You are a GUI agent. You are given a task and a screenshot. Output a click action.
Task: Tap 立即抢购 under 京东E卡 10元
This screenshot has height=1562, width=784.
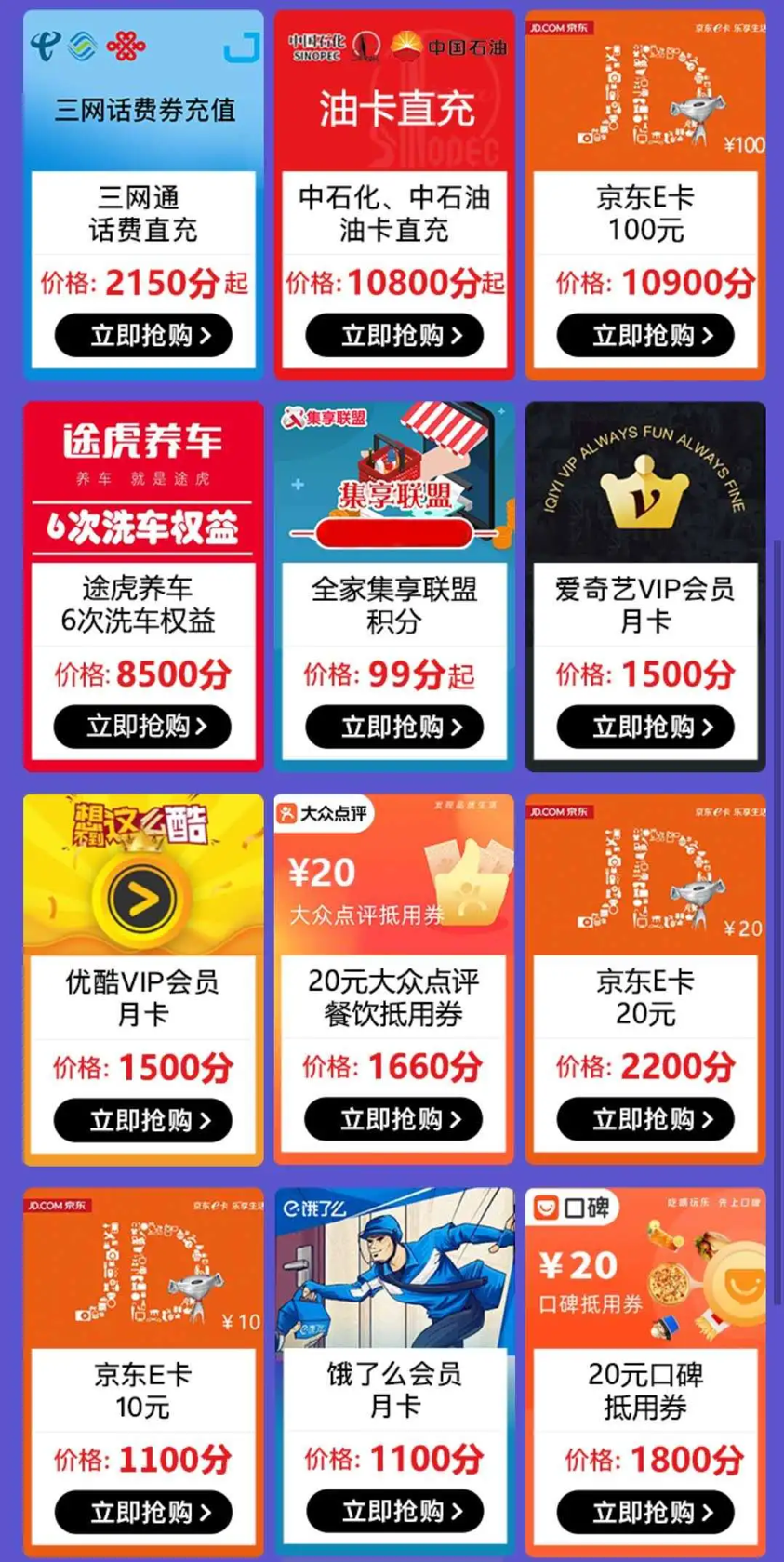point(143,1513)
